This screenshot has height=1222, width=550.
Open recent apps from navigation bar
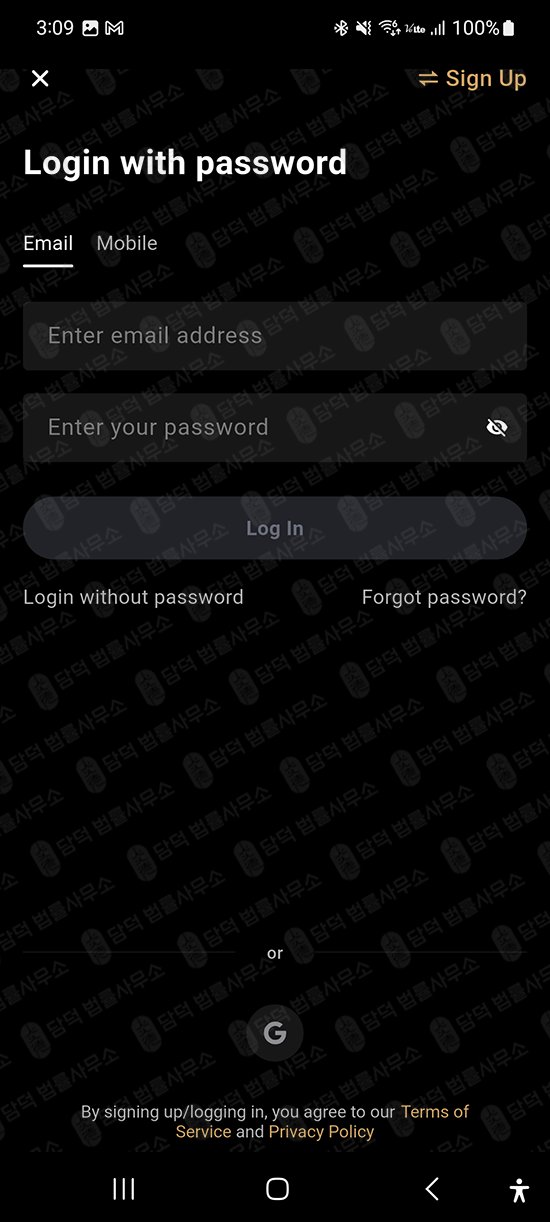tap(124, 1188)
